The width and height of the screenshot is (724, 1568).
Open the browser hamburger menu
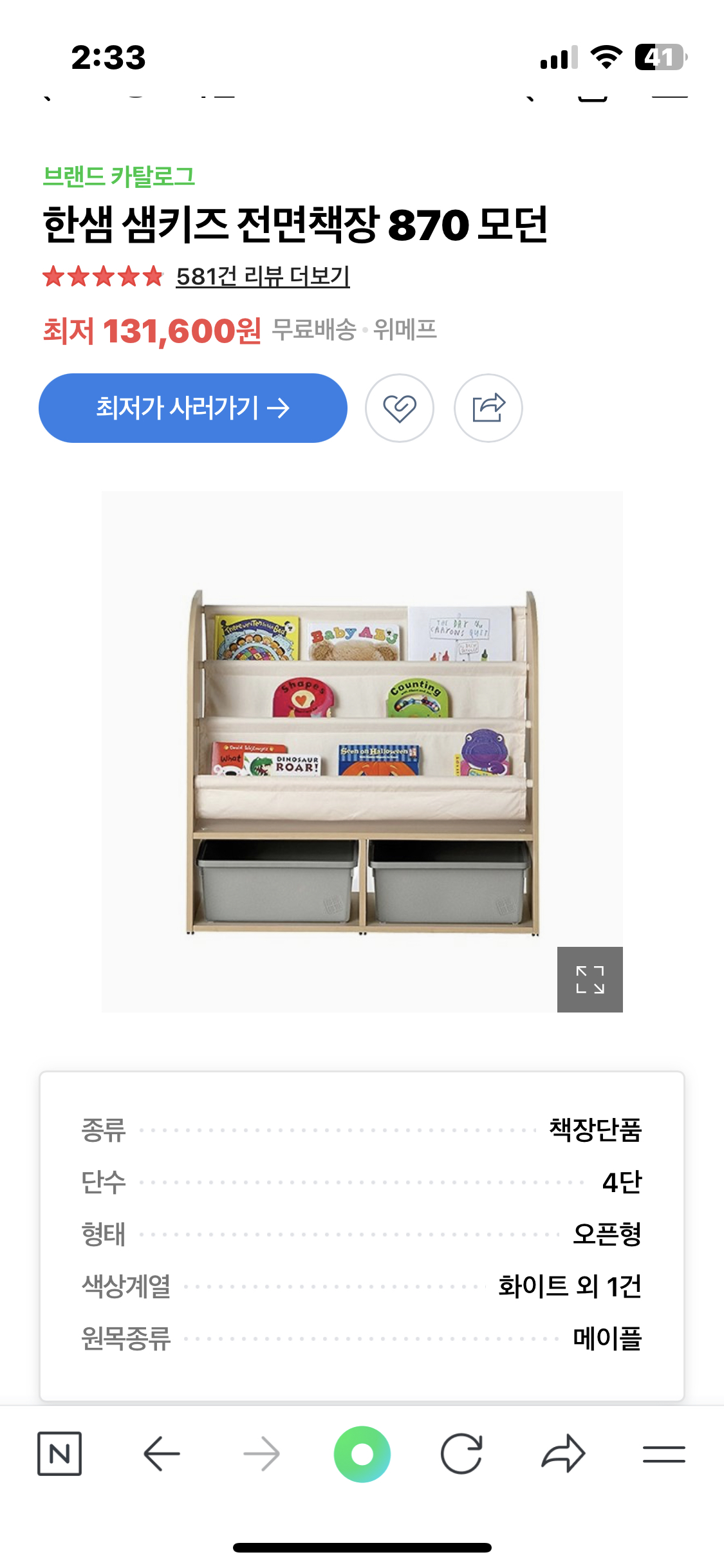coord(664,1453)
